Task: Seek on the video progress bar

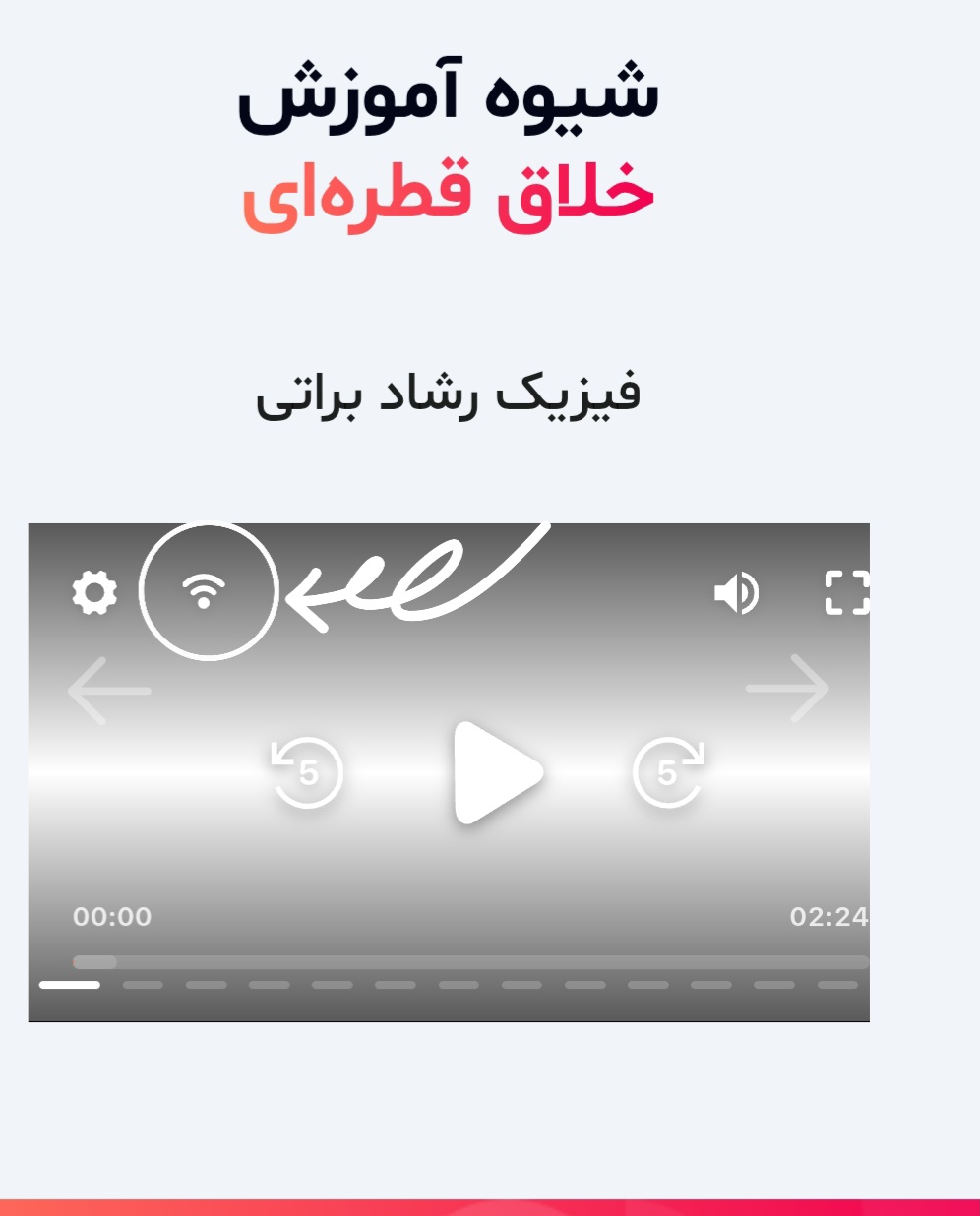Action: tap(470, 961)
